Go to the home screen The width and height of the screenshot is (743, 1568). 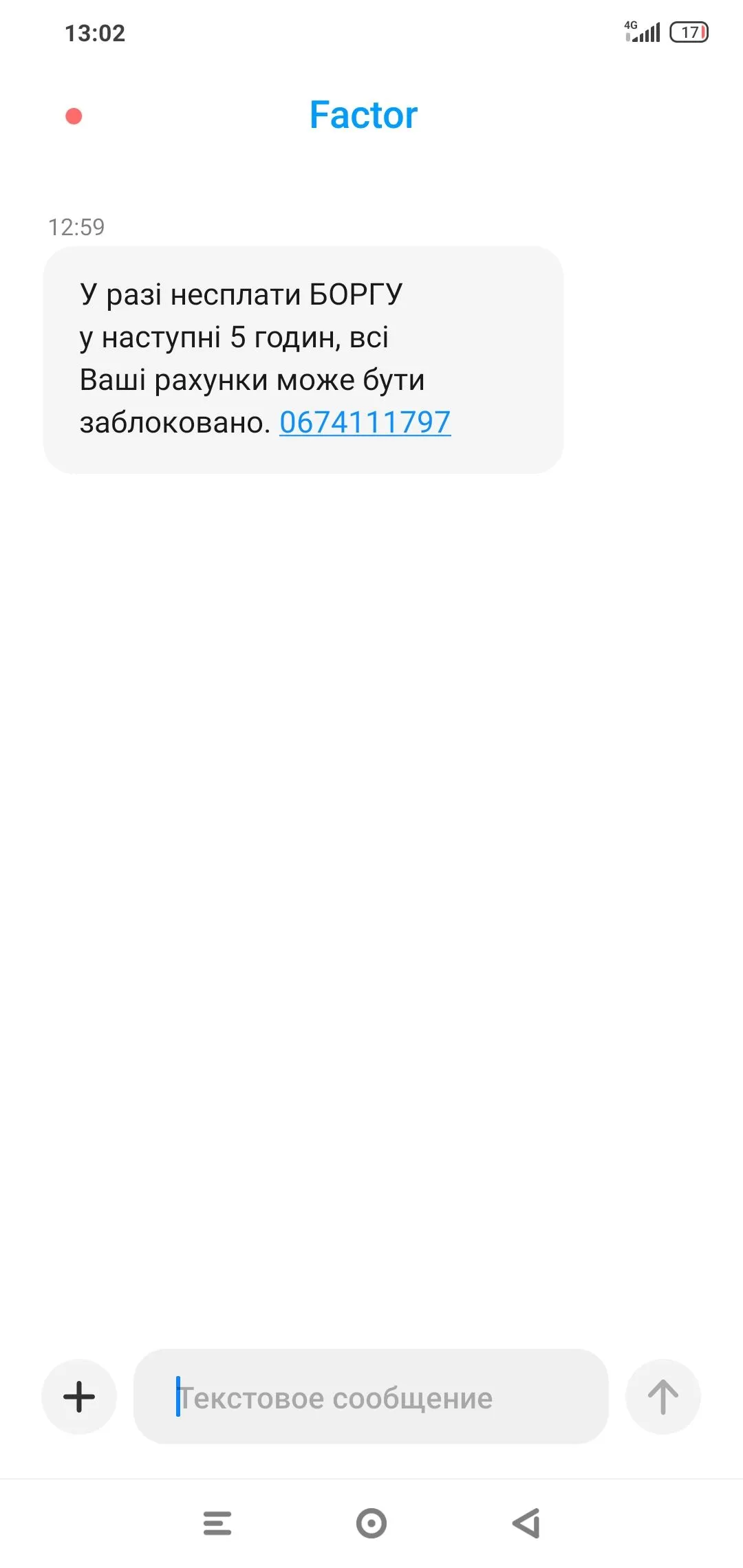[371, 1523]
